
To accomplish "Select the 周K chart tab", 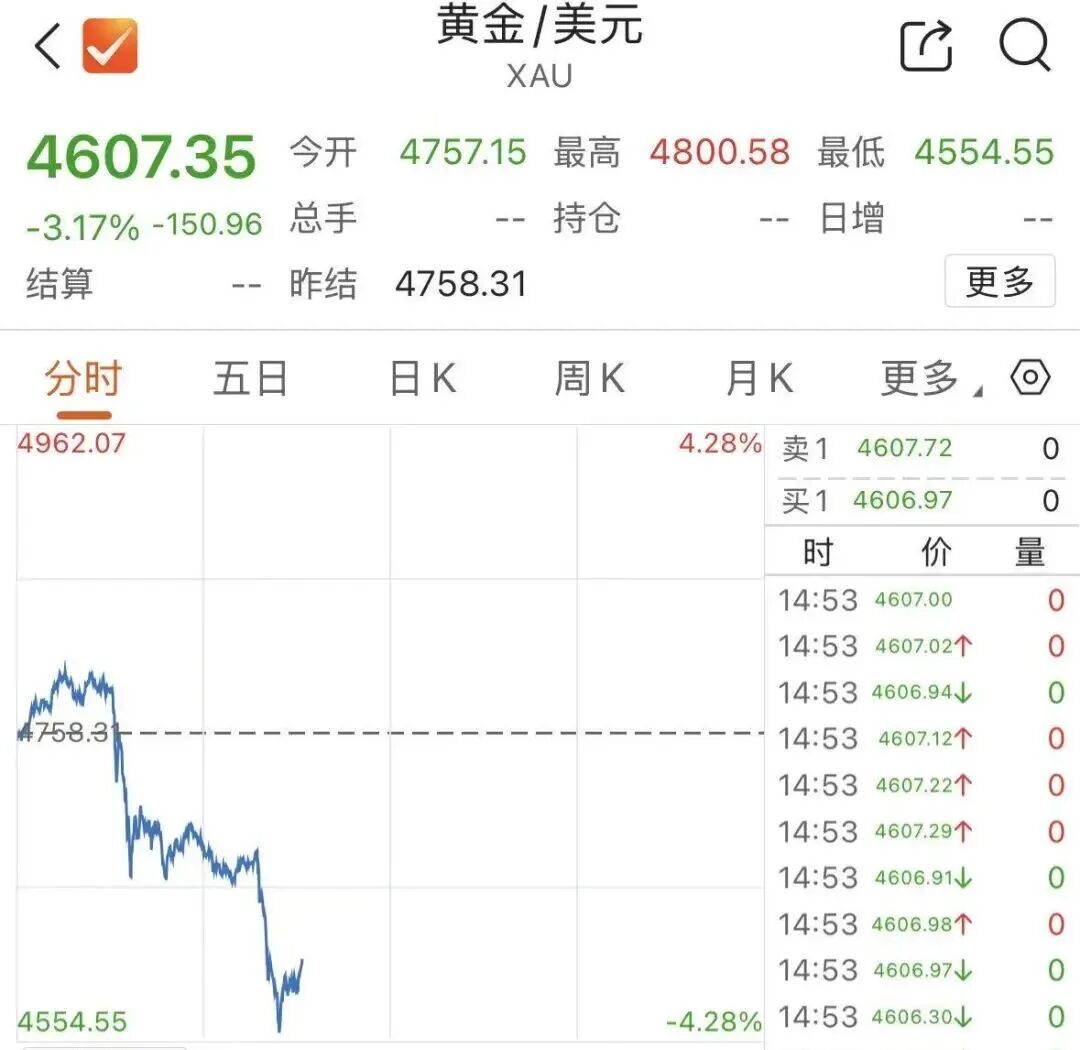I will click(589, 379).
